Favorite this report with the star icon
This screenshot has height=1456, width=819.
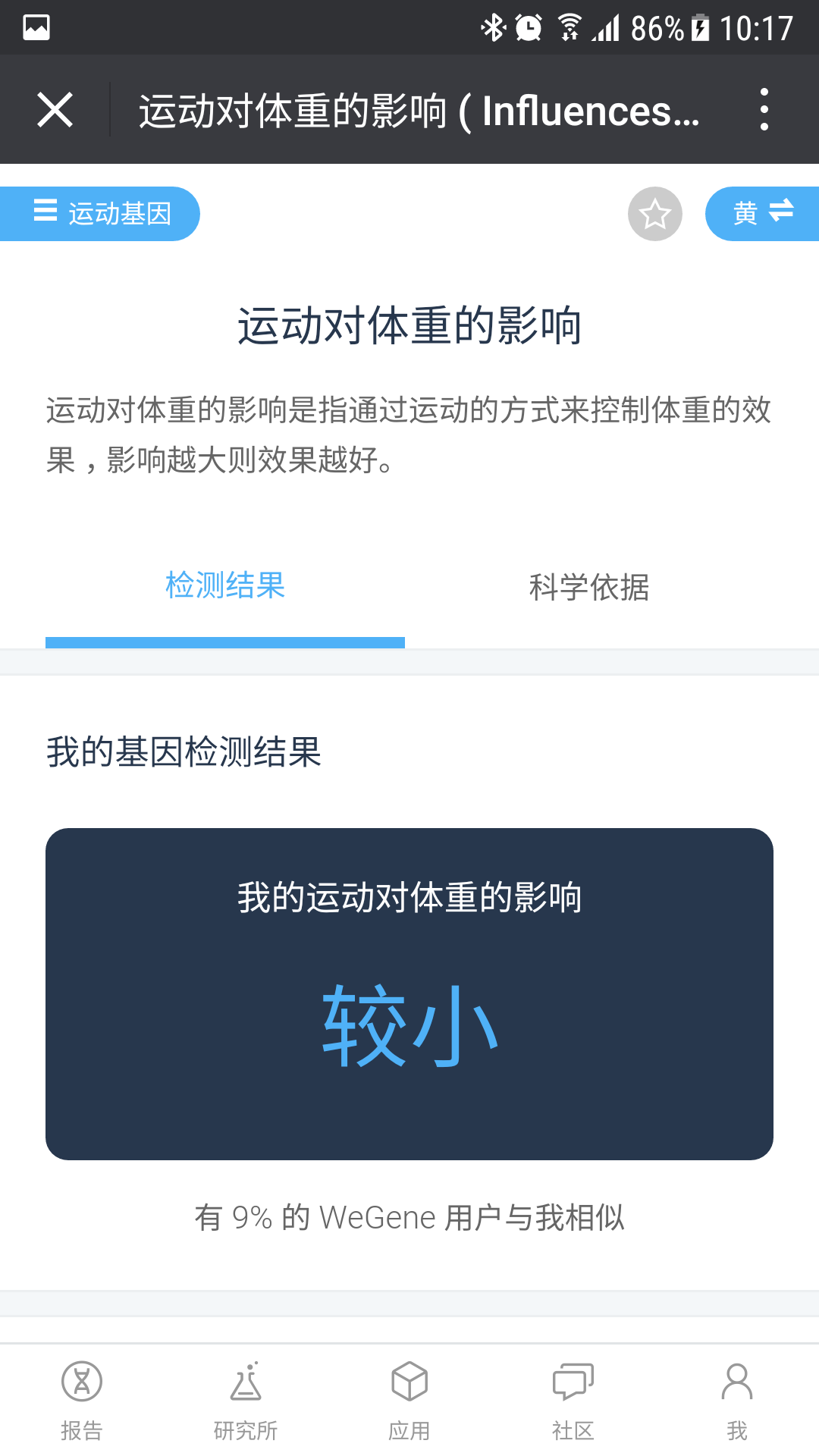[x=655, y=214]
